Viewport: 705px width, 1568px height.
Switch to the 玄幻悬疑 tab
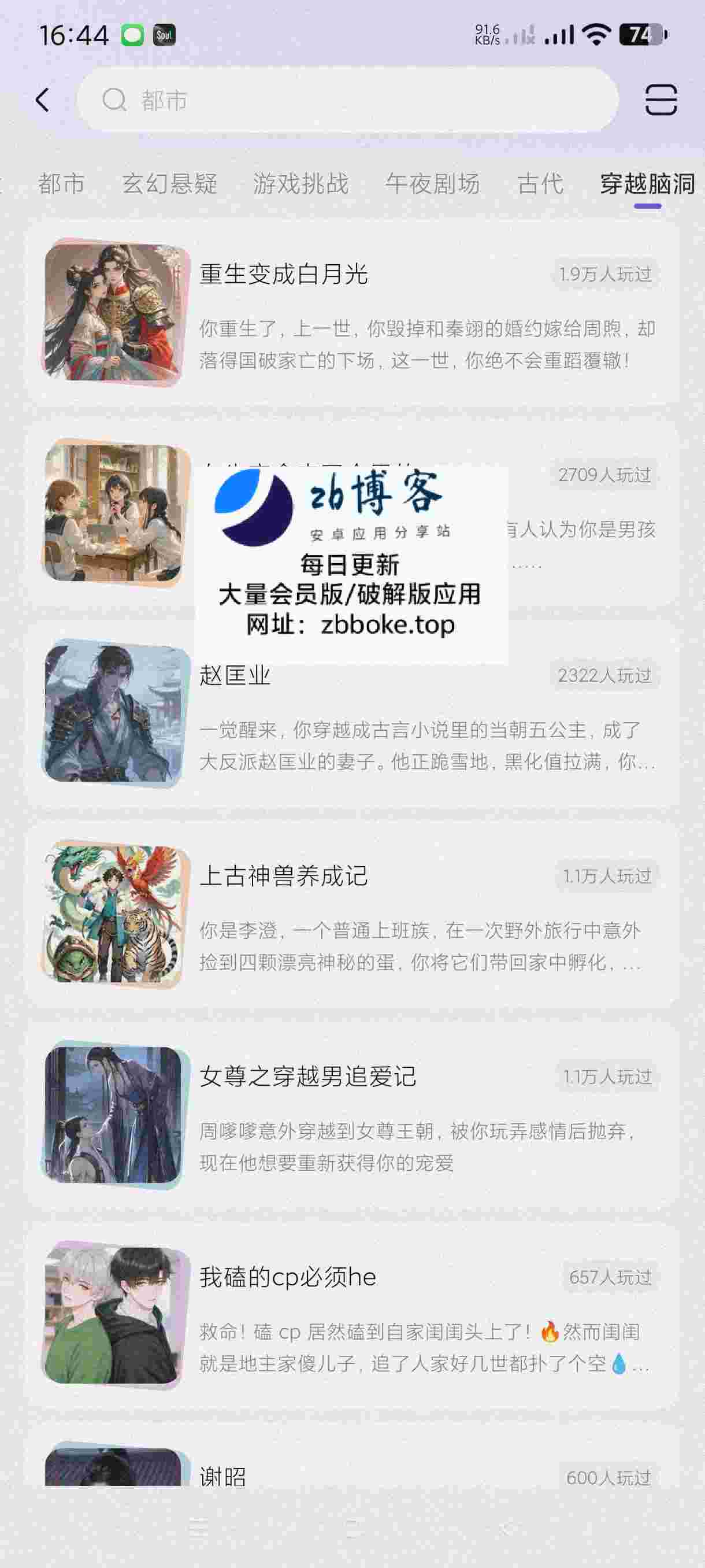tap(170, 184)
